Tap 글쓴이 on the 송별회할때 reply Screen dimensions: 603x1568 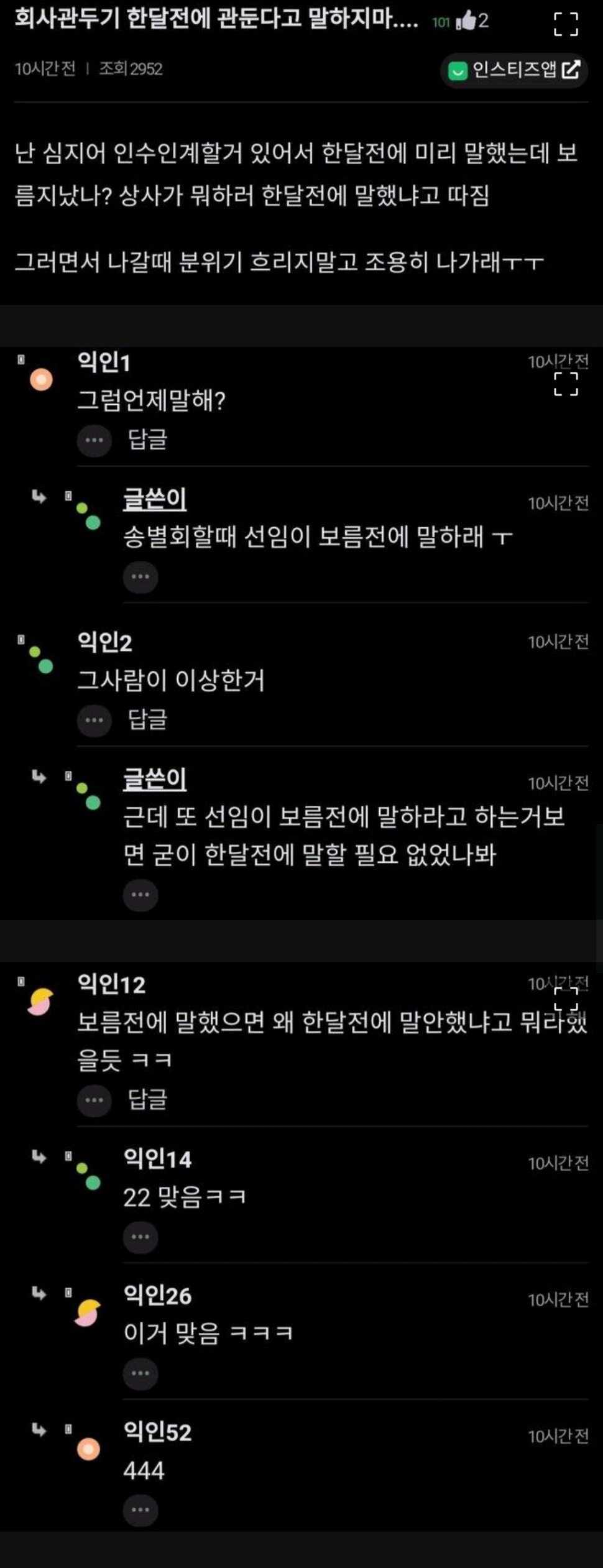pyautogui.click(x=155, y=499)
